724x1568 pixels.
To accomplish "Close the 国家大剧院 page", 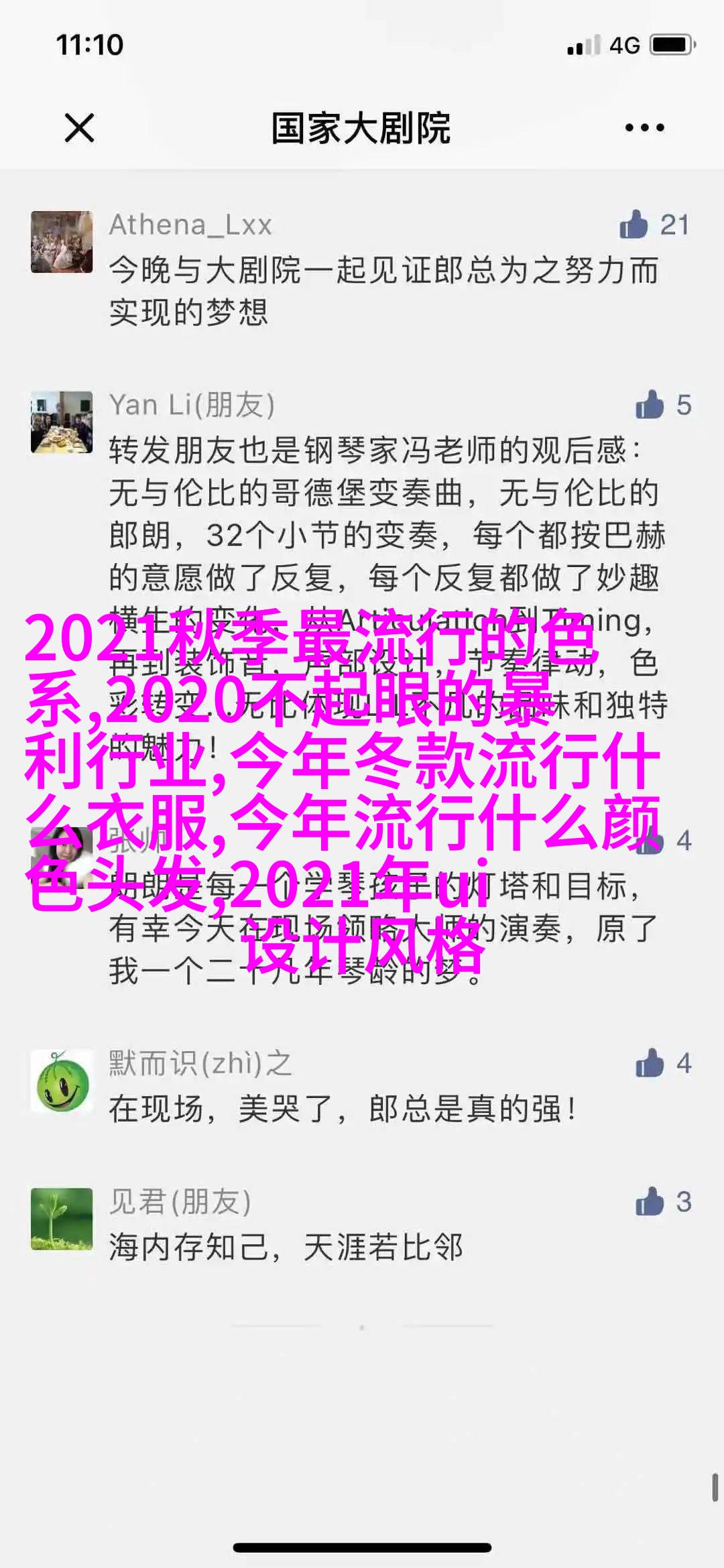I will pos(79,127).
